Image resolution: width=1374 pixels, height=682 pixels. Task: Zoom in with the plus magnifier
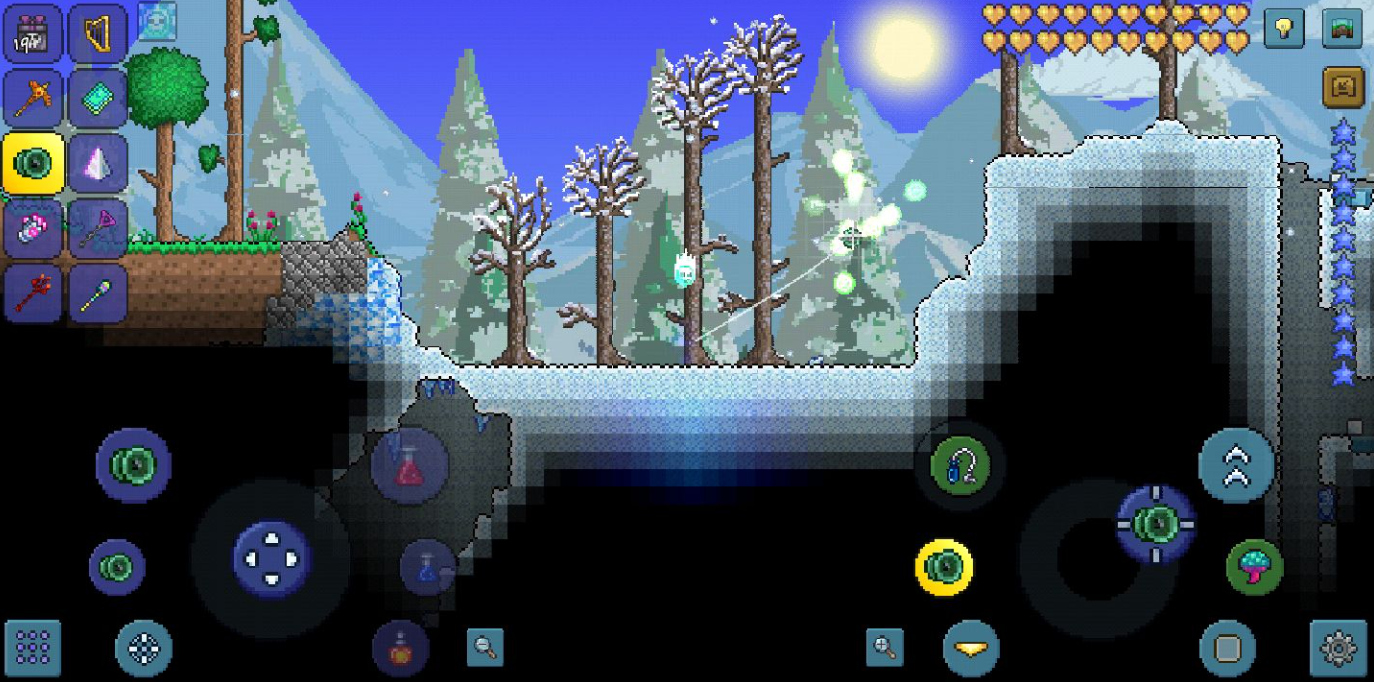[x=884, y=648]
